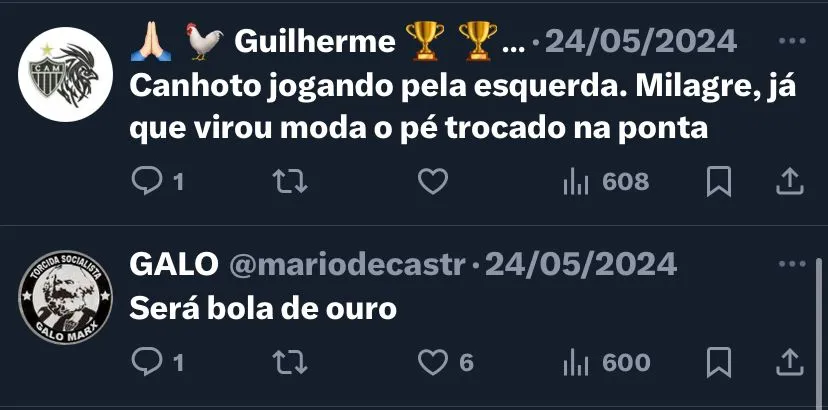Open Guilherme's profile avatar

pyautogui.click(x=66, y=74)
